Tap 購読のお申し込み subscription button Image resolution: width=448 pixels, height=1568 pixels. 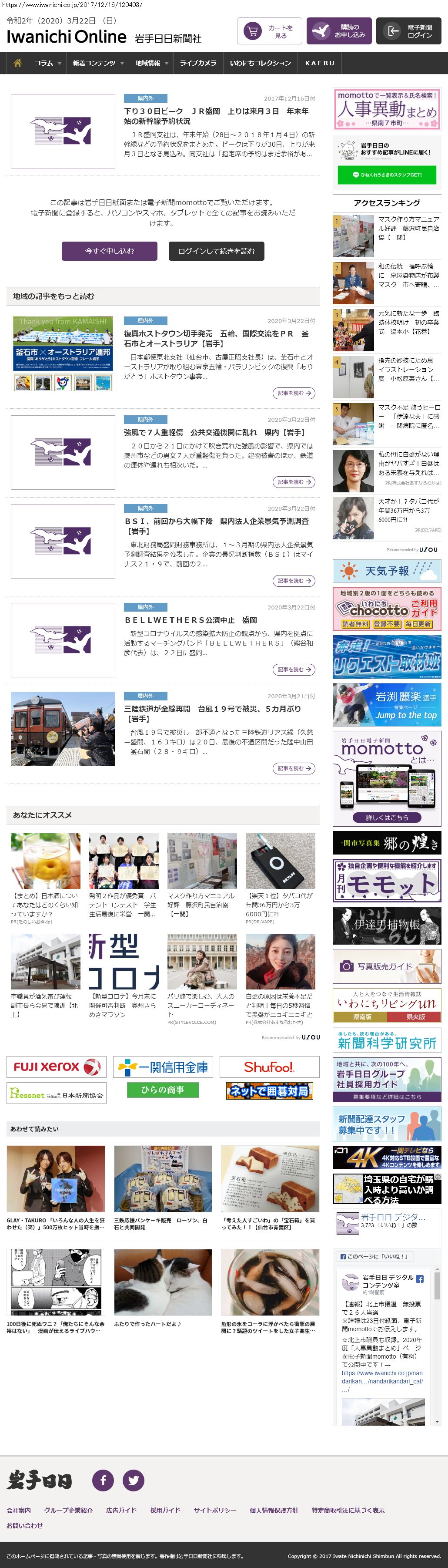338,31
